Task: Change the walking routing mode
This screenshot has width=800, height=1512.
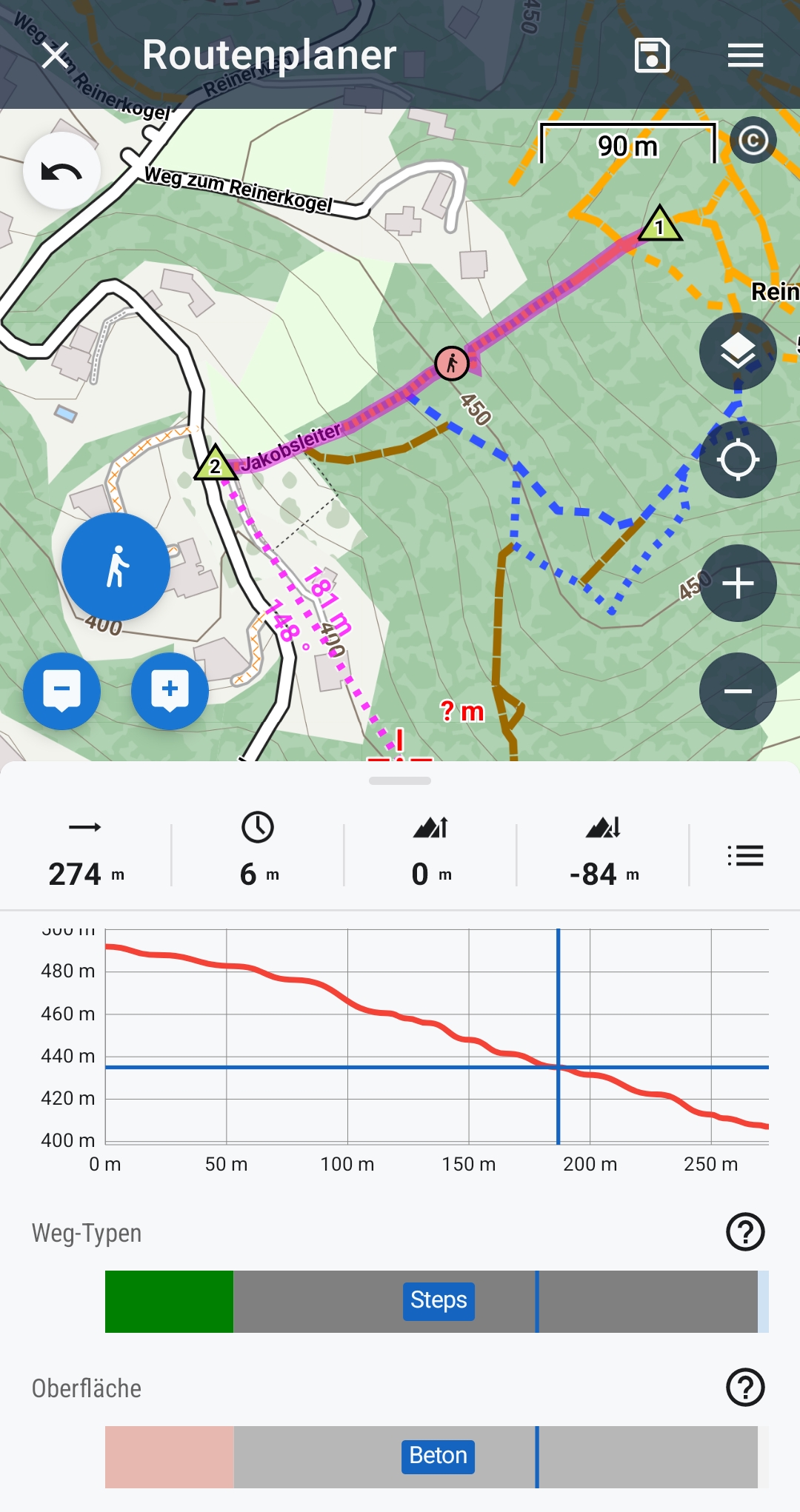Action: coord(116,567)
